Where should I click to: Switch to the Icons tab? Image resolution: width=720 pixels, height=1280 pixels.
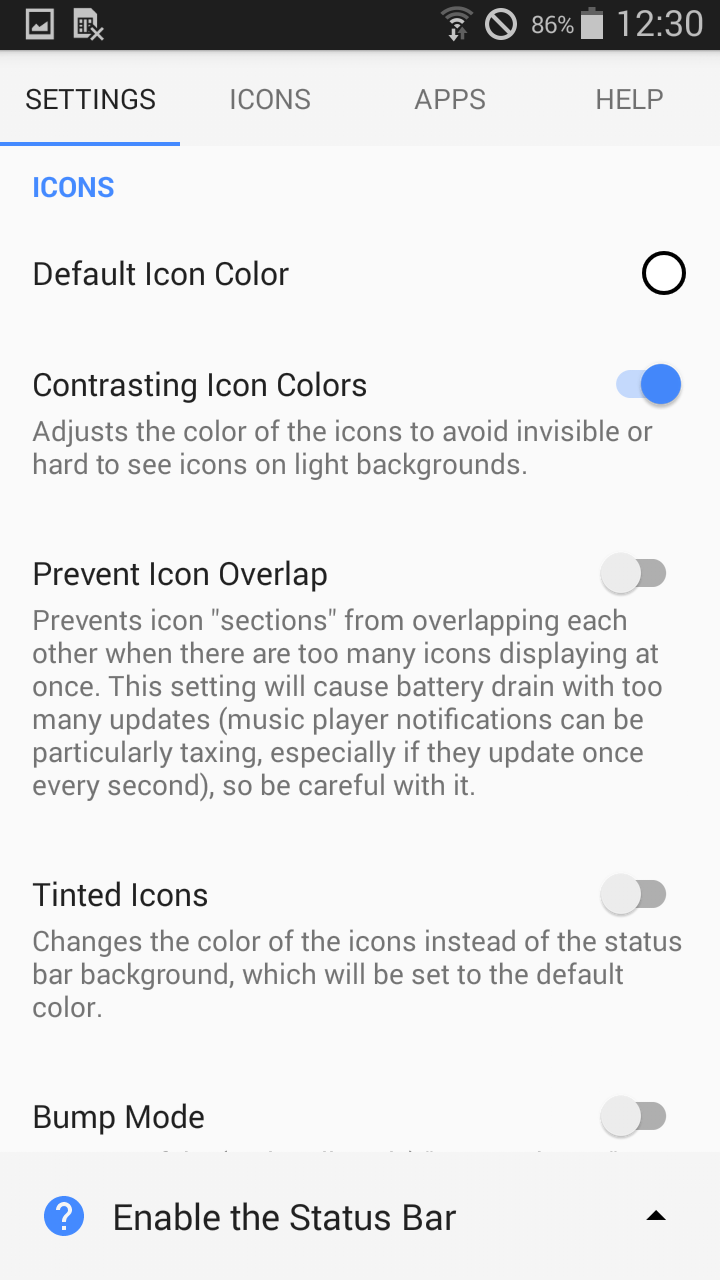(x=270, y=99)
